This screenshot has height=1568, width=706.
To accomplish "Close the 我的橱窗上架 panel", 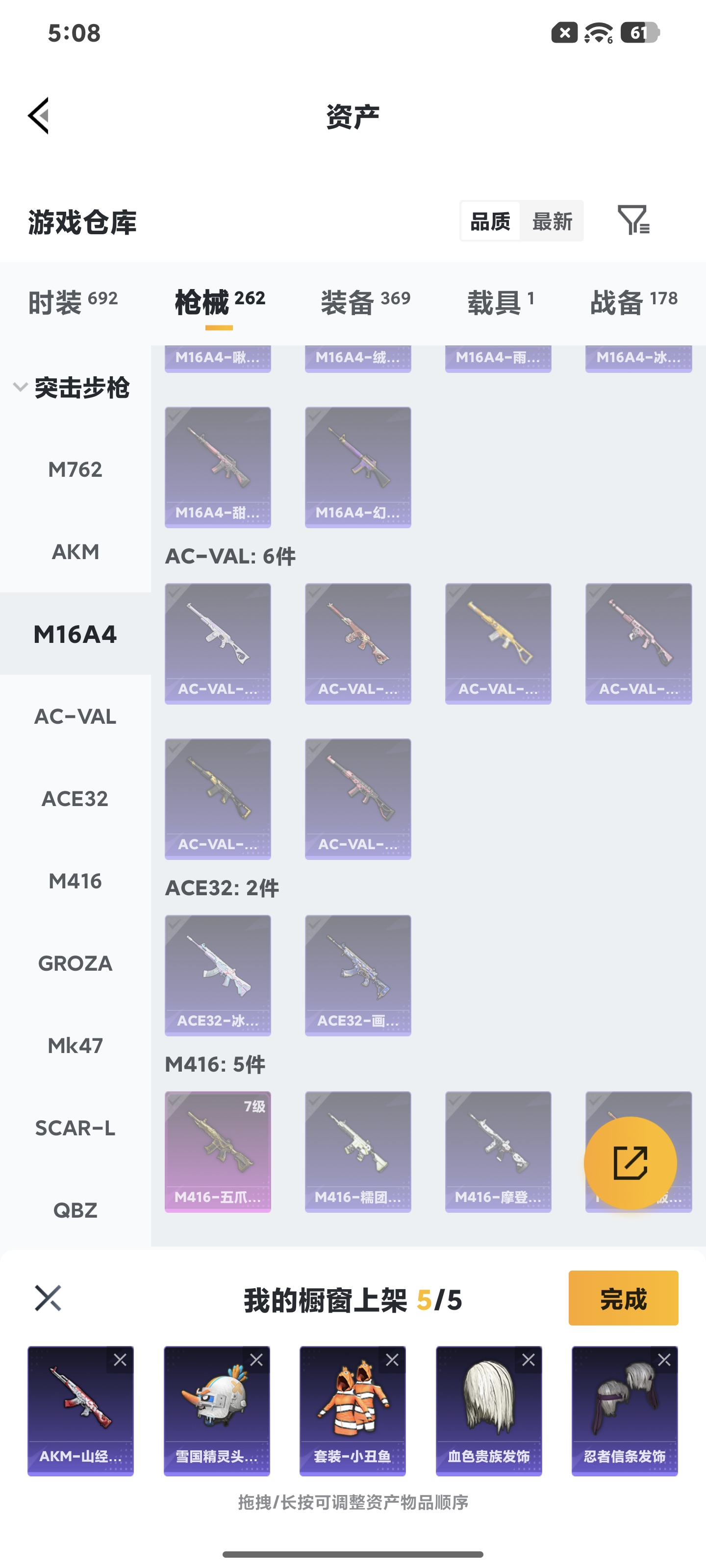I will [48, 1298].
